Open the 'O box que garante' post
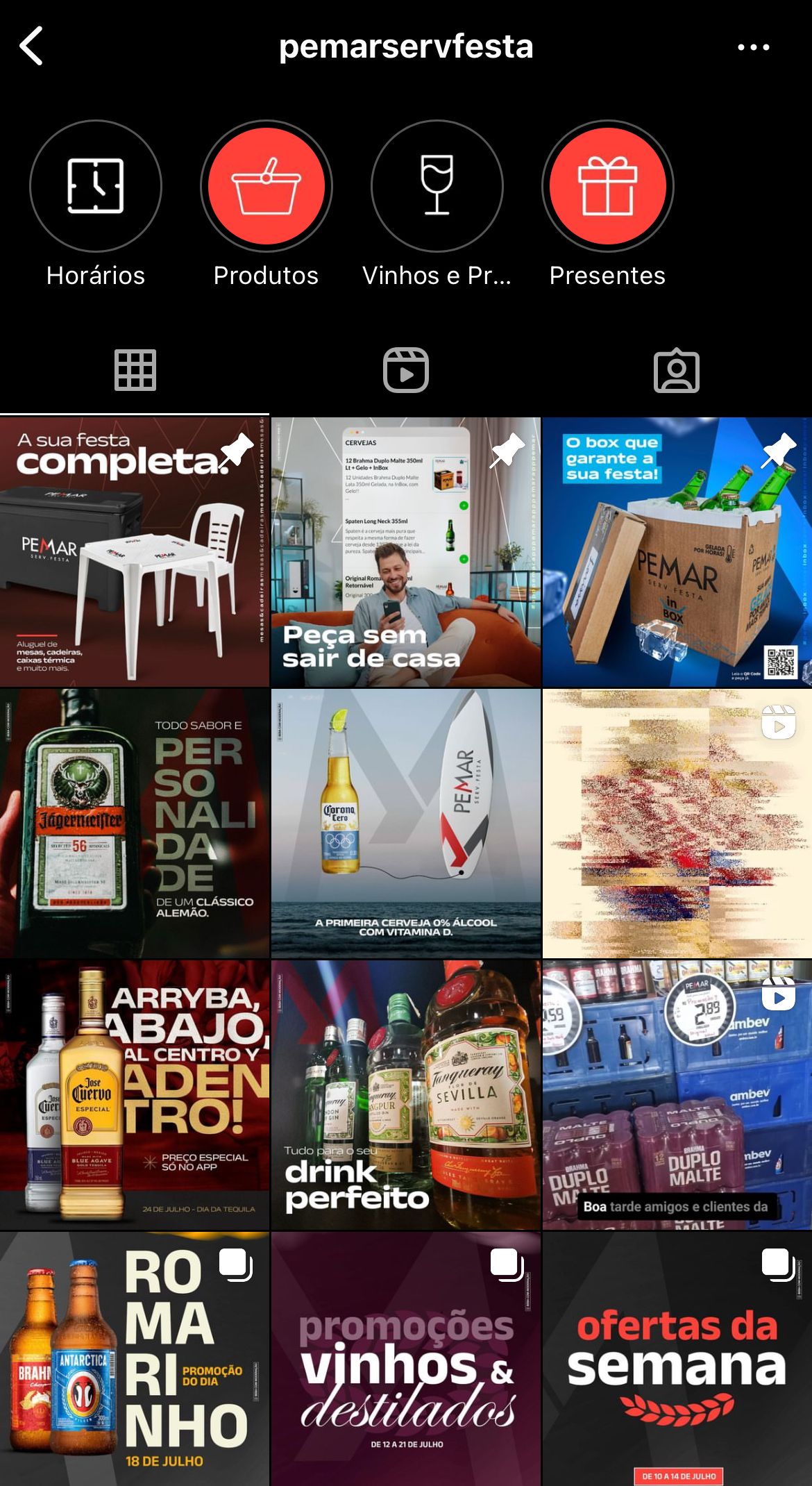 [677, 552]
